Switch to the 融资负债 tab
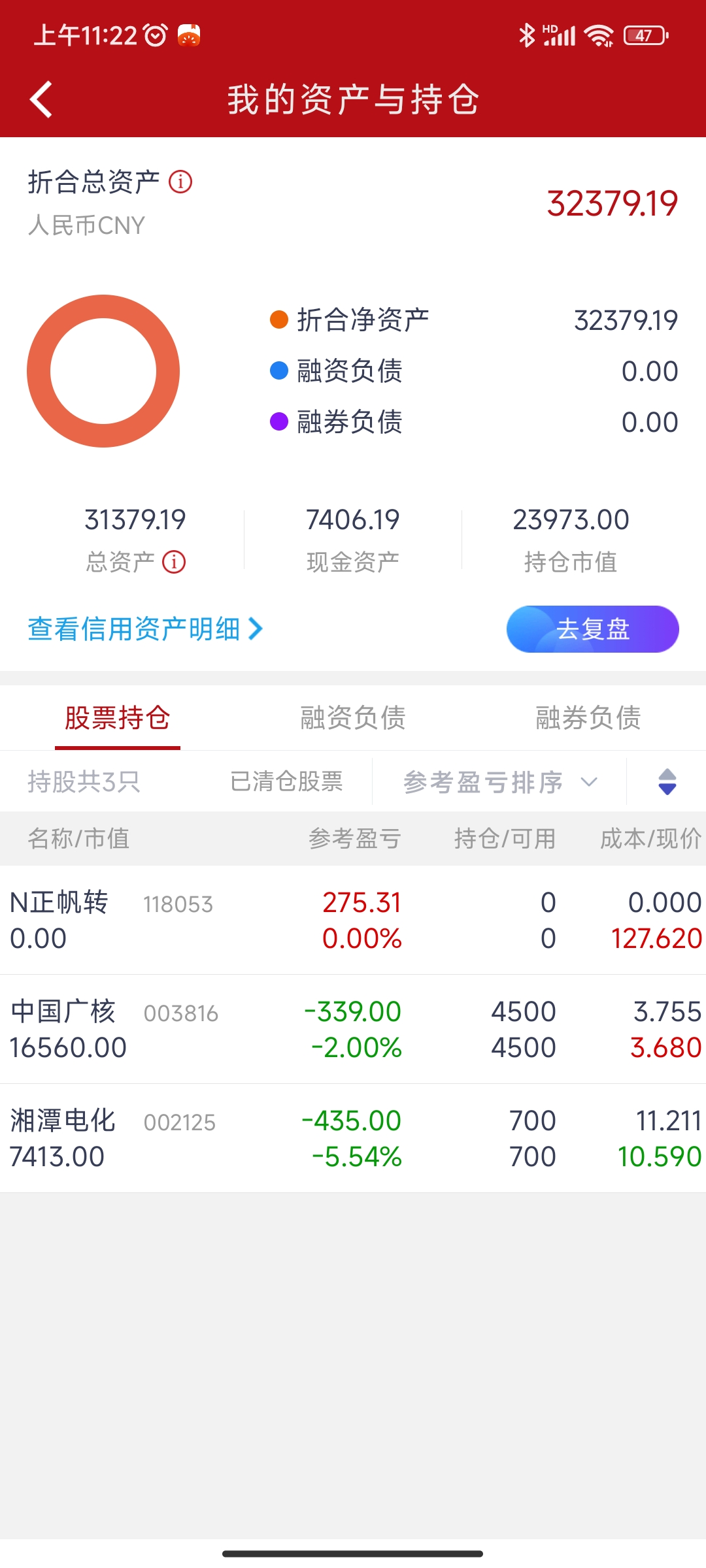Viewport: 706px width, 1568px height. click(x=353, y=718)
